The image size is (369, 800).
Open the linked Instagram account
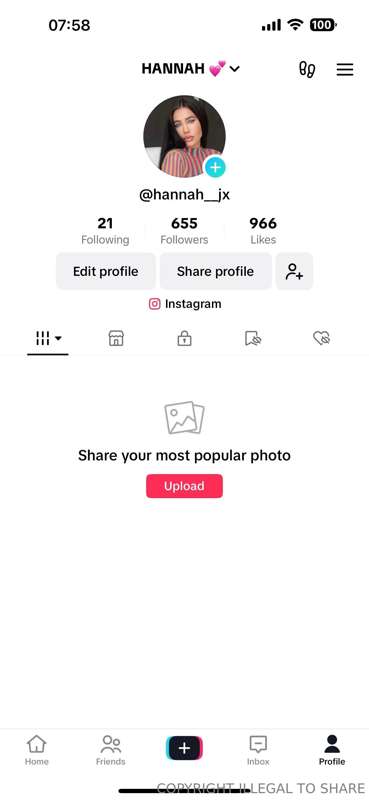coord(185,304)
